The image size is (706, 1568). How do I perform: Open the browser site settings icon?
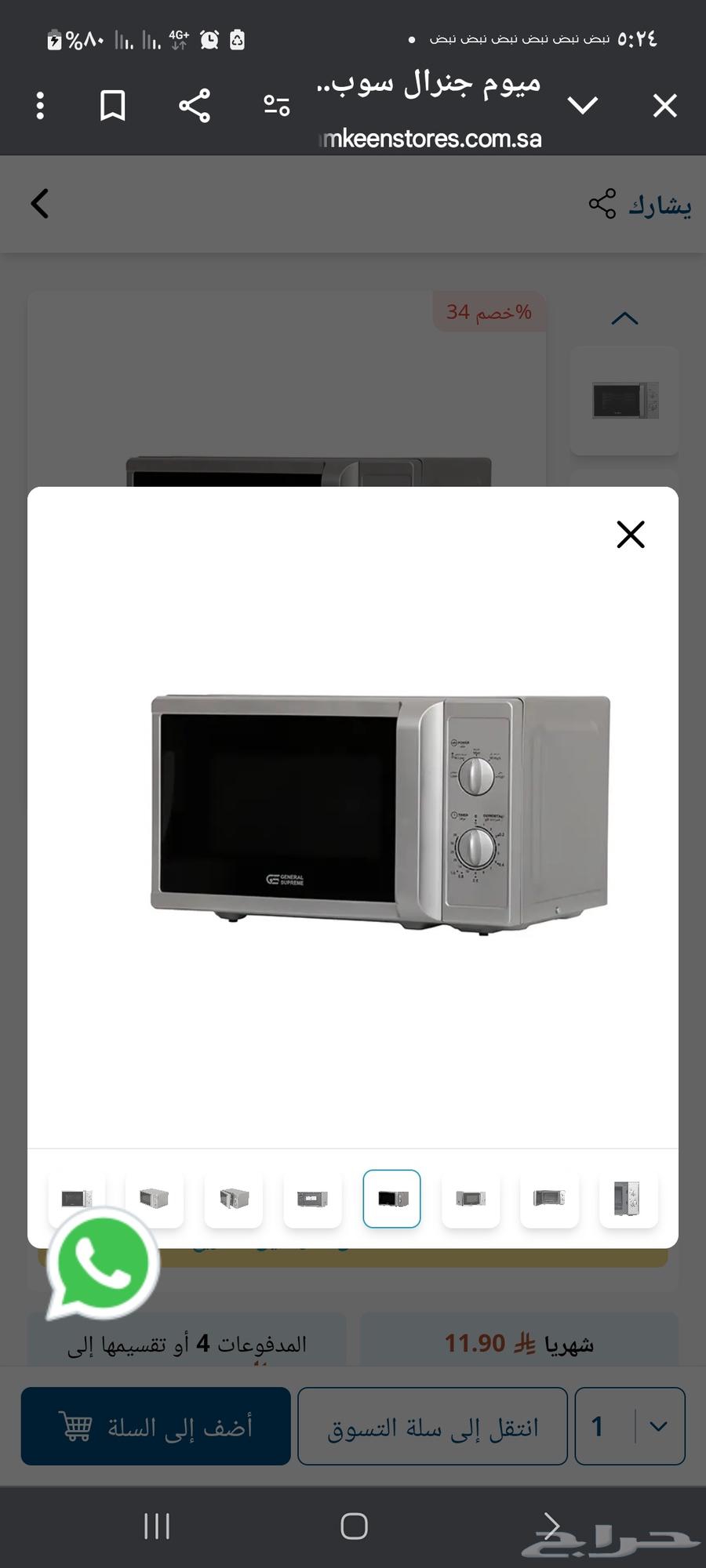(x=276, y=105)
